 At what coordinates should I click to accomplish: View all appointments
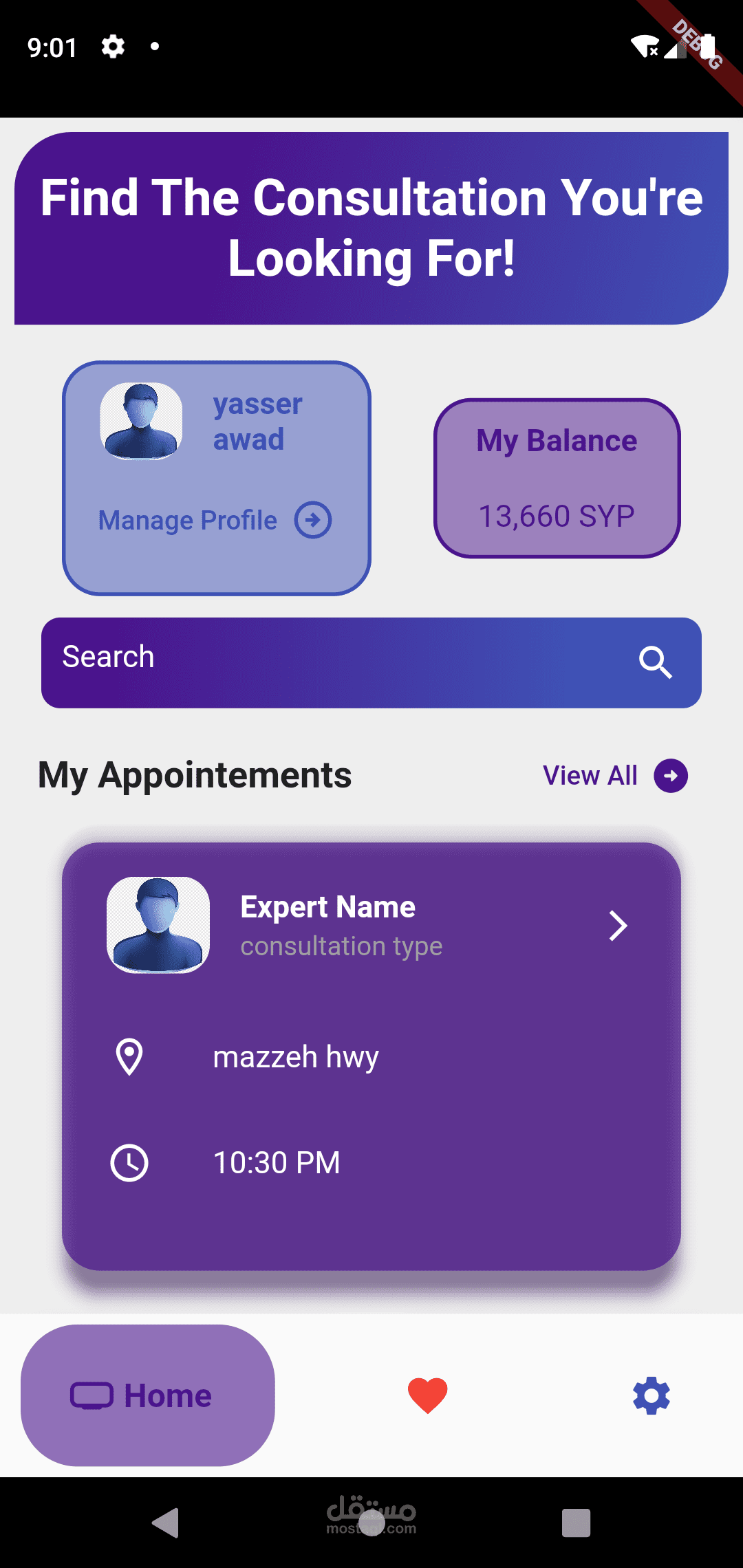click(615, 776)
